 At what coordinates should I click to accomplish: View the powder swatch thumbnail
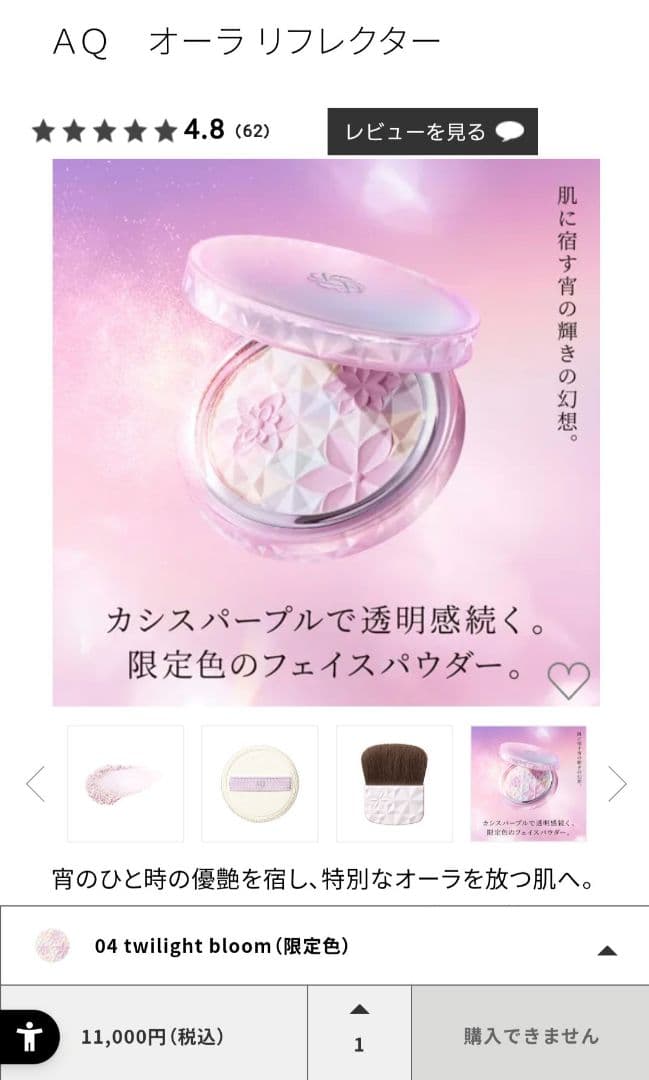pyautogui.click(x=126, y=784)
